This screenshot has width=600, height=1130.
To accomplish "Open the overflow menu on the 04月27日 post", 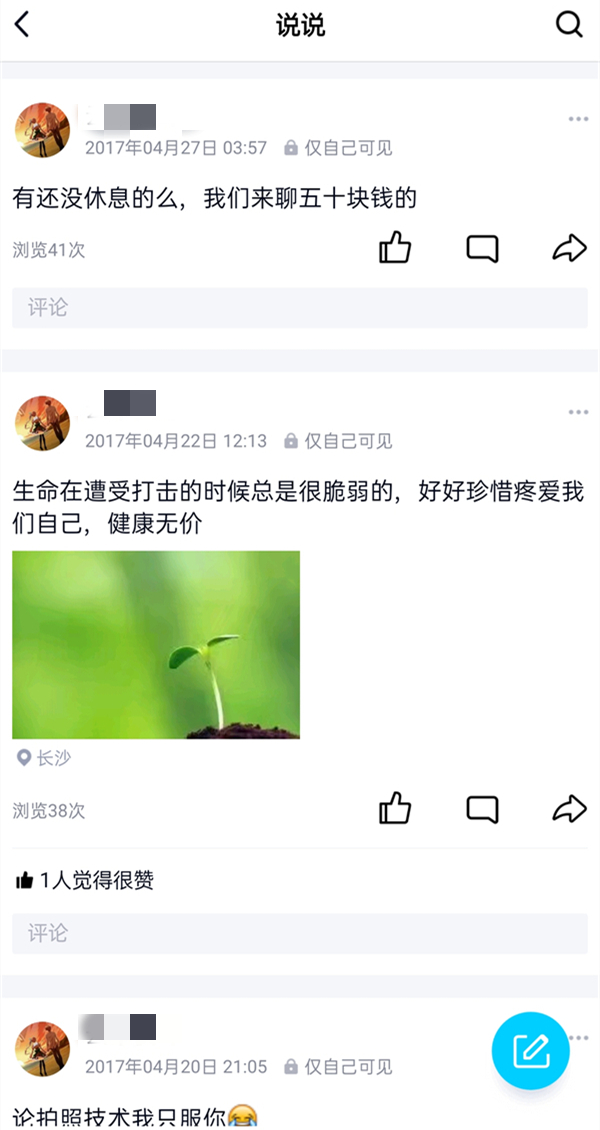I will (578, 120).
